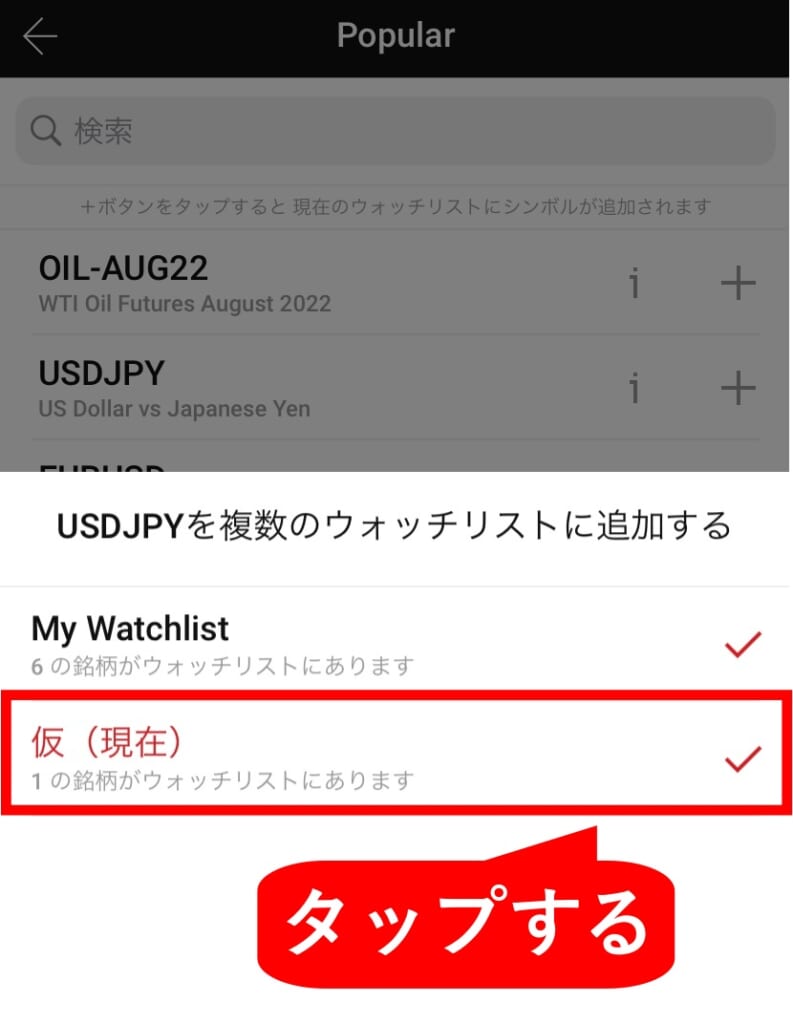The height and width of the screenshot is (1024, 793).
Task: Add OIL-AUG22 using its plus icon
Action: pyautogui.click(x=738, y=284)
